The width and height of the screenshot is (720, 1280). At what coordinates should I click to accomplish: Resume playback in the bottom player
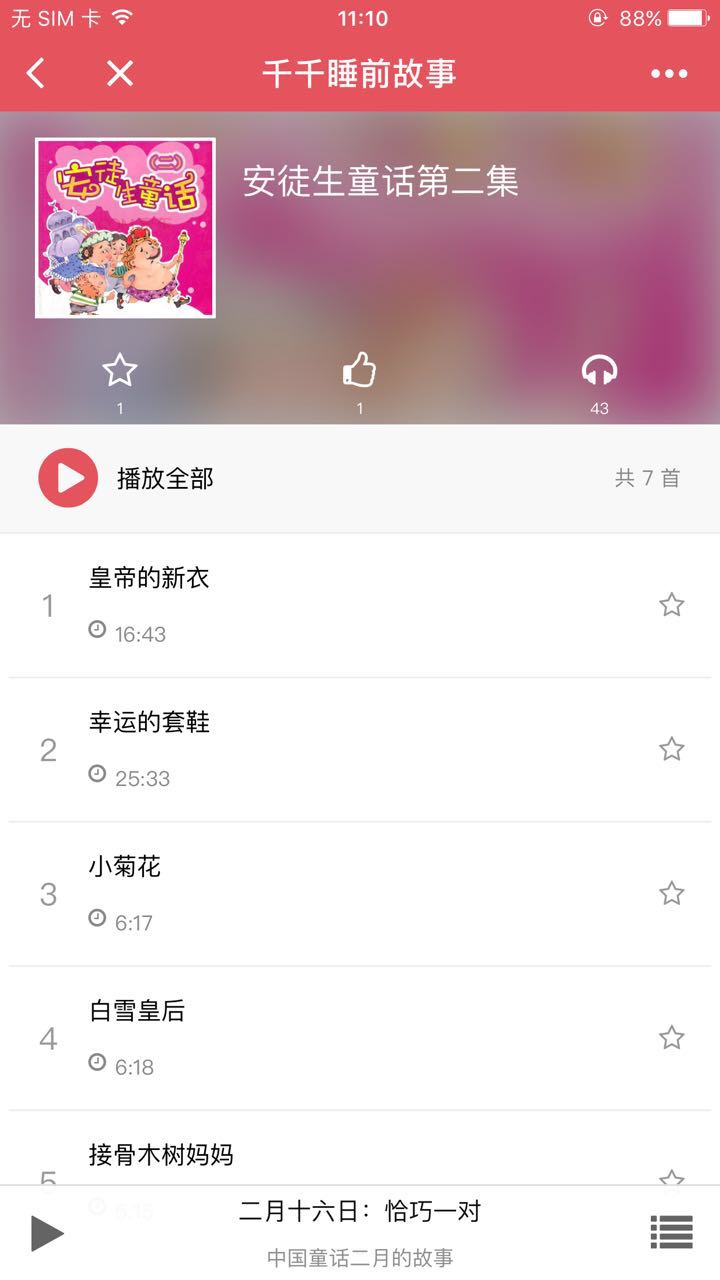[x=47, y=1233]
